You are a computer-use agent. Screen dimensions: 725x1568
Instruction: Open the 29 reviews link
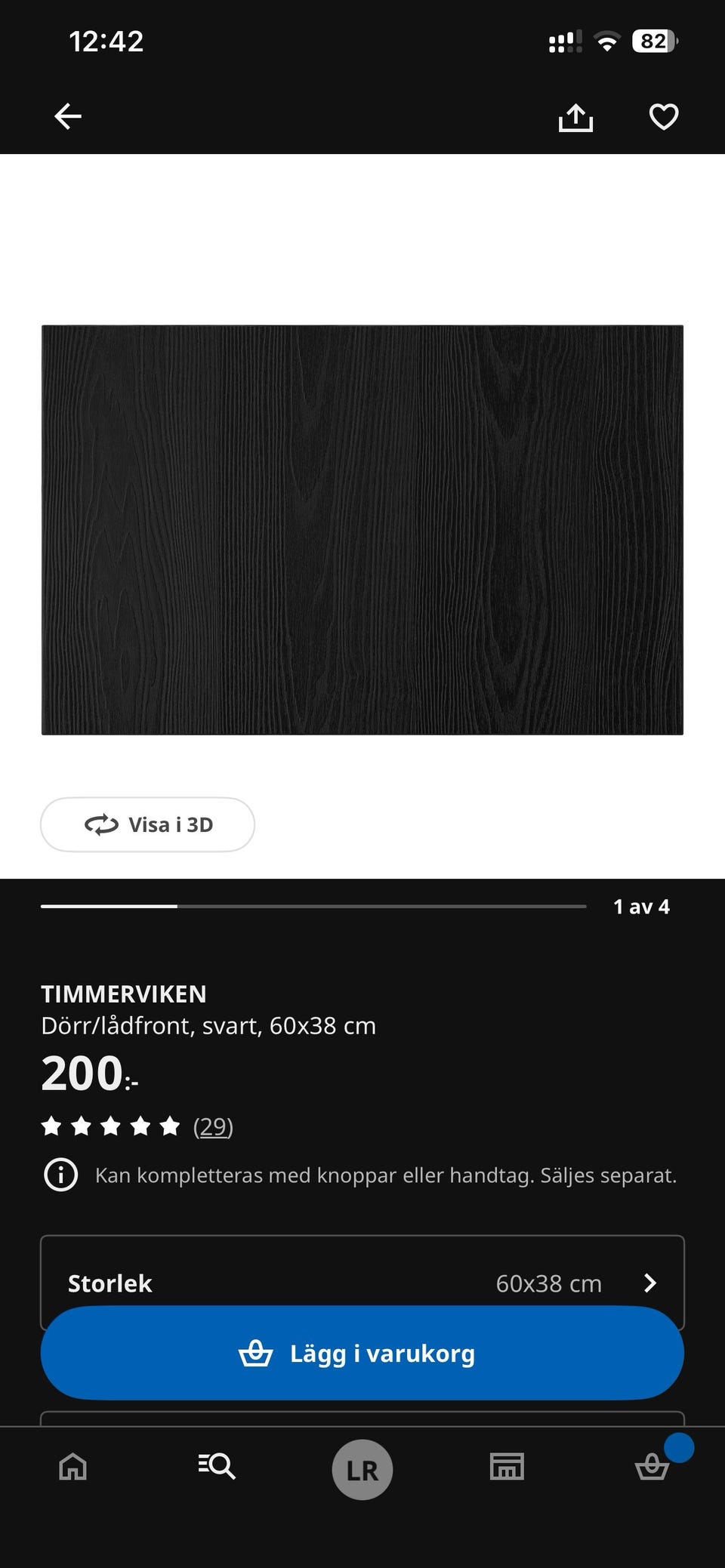tap(213, 1126)
